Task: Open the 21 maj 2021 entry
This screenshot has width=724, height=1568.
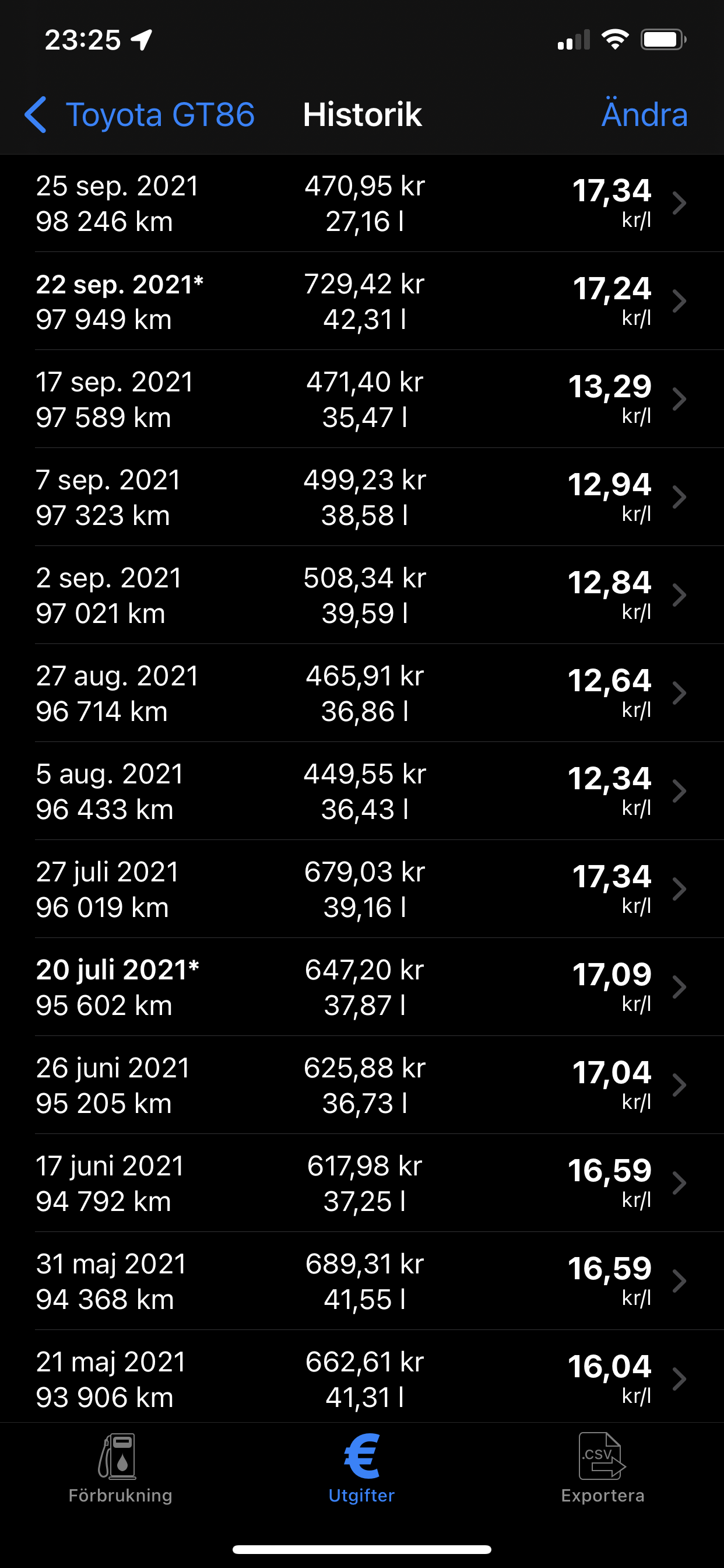Action: coord(362,1376)
